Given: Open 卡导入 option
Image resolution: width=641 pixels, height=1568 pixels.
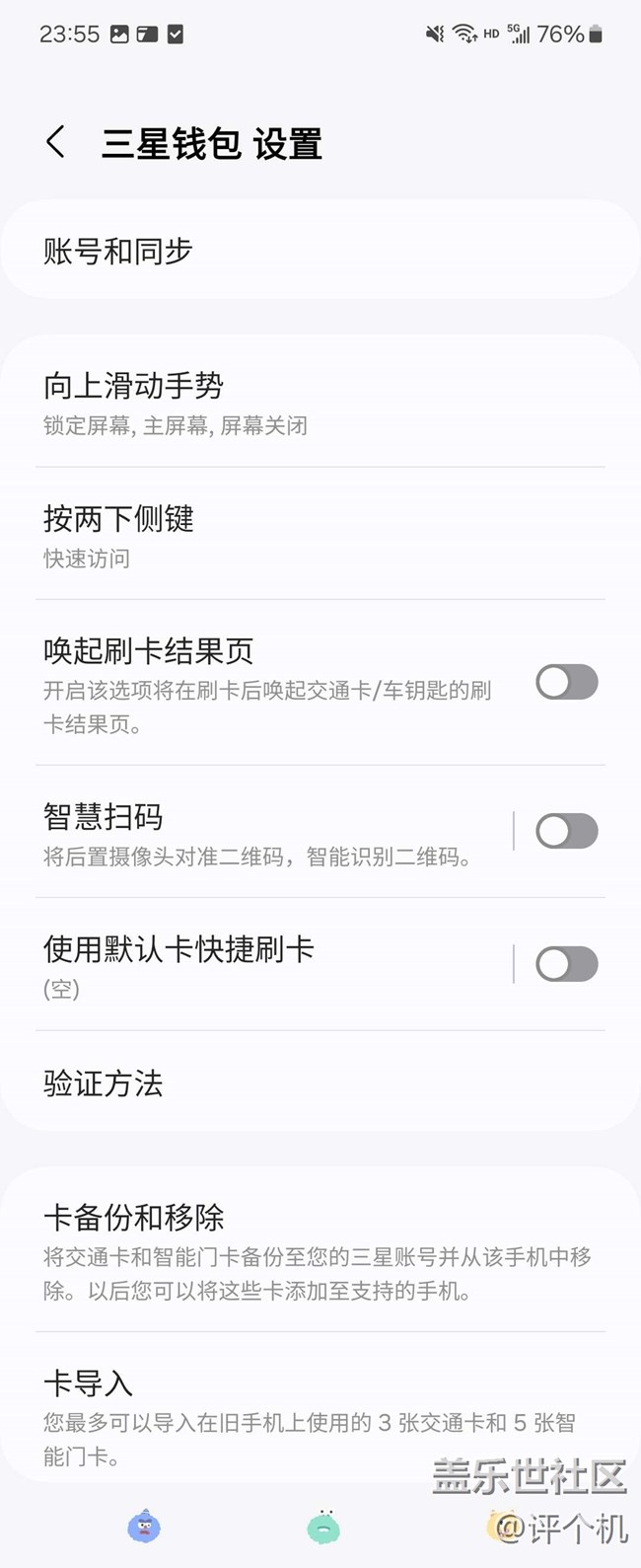Looking at the screenshot, I should [320, 1417].
